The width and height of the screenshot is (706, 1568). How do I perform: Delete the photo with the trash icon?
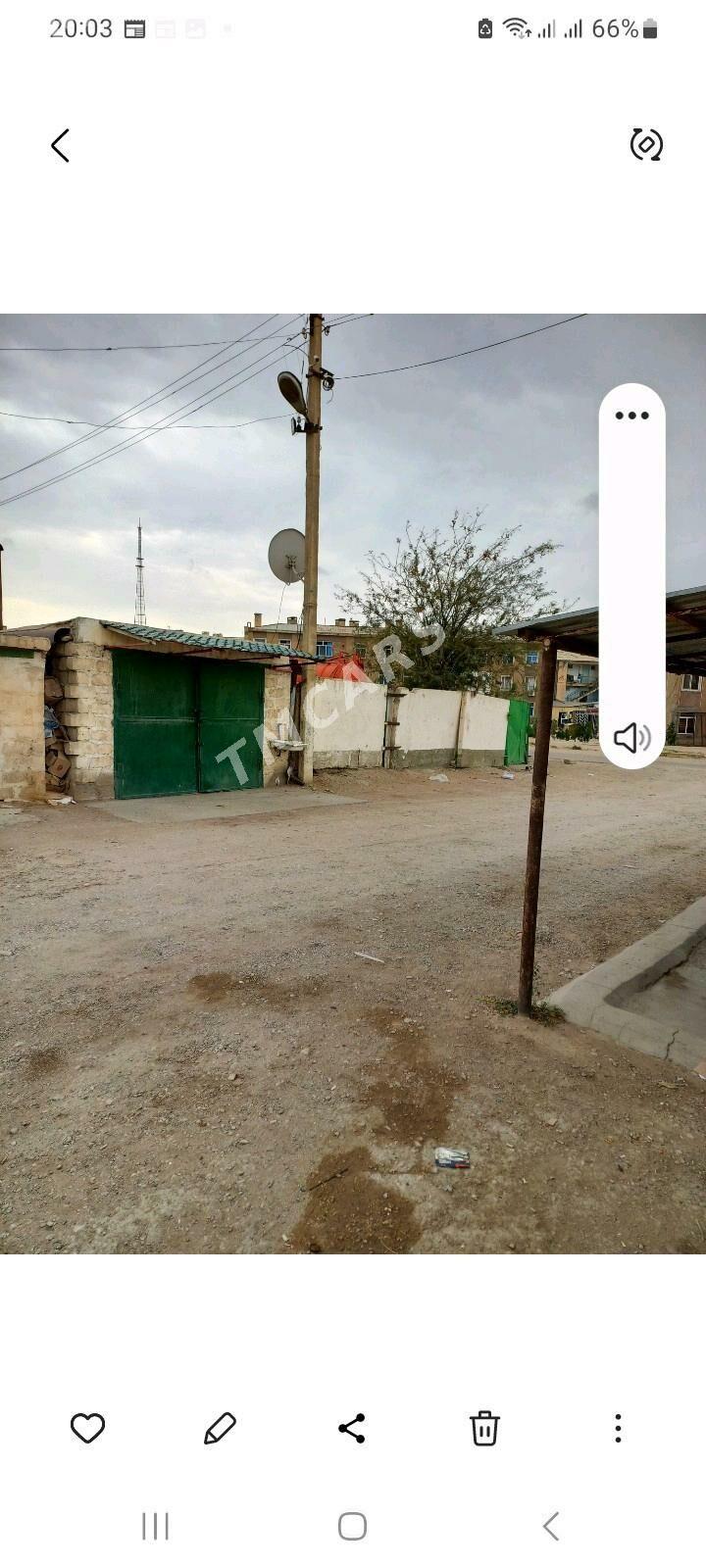[484, 1428]
